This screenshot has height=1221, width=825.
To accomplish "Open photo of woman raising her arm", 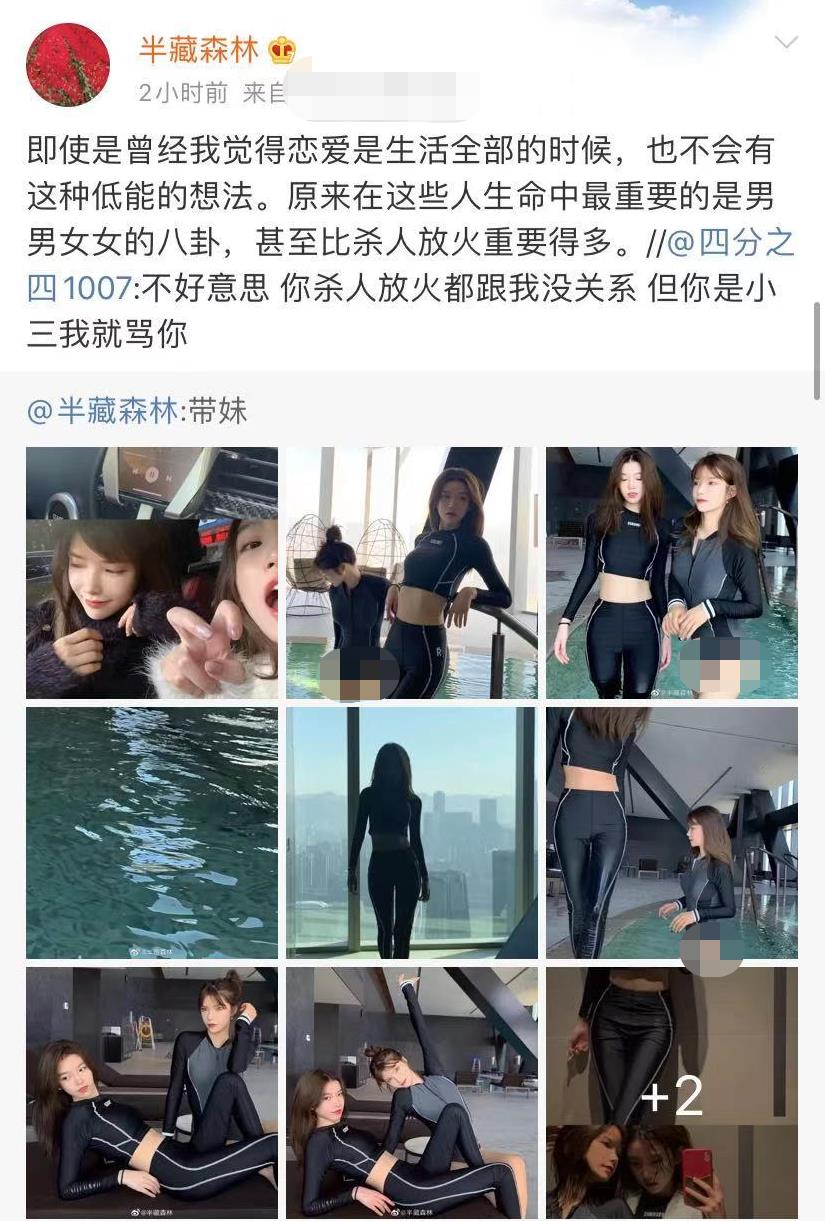I will point(411,1092).
